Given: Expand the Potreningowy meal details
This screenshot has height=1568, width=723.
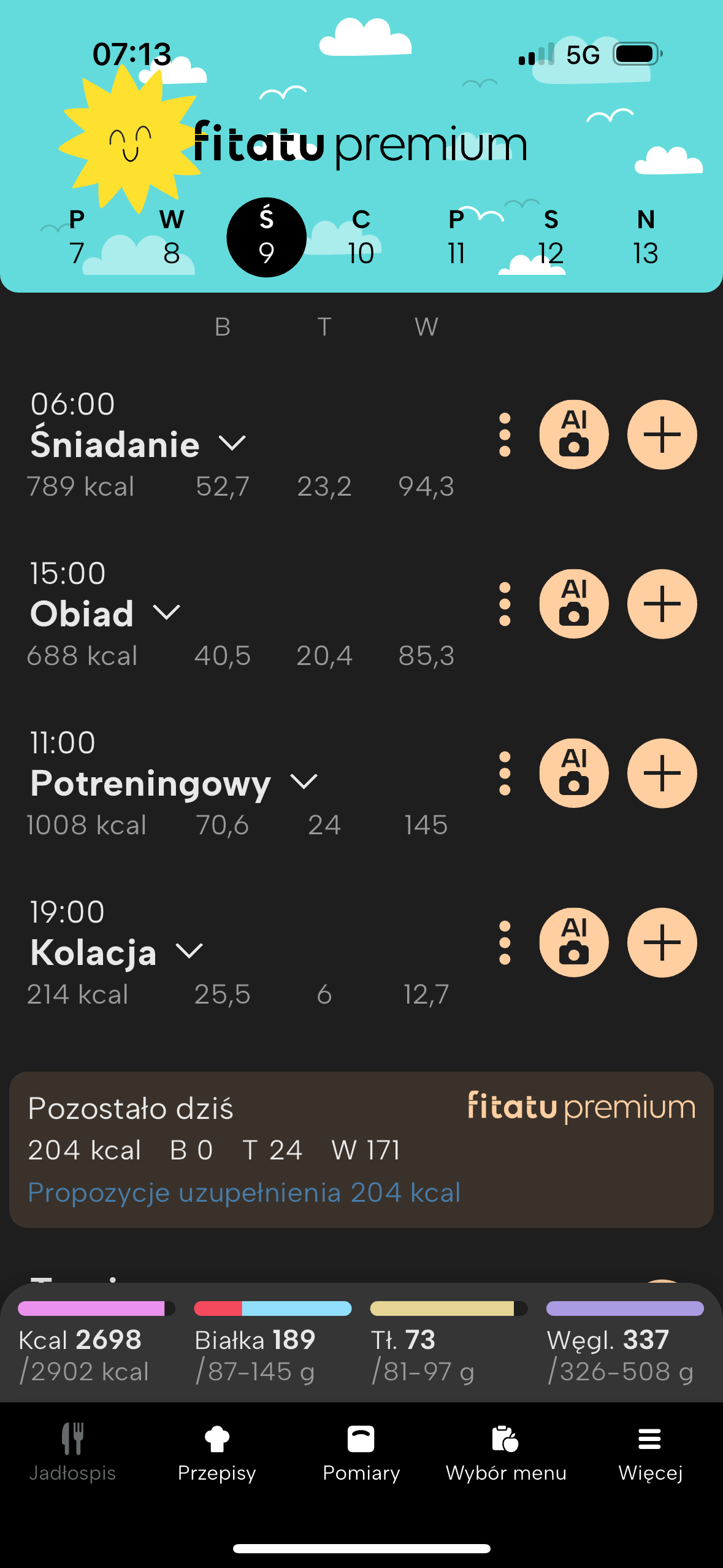Looking at the screenshot, I should tap(304, 782).
